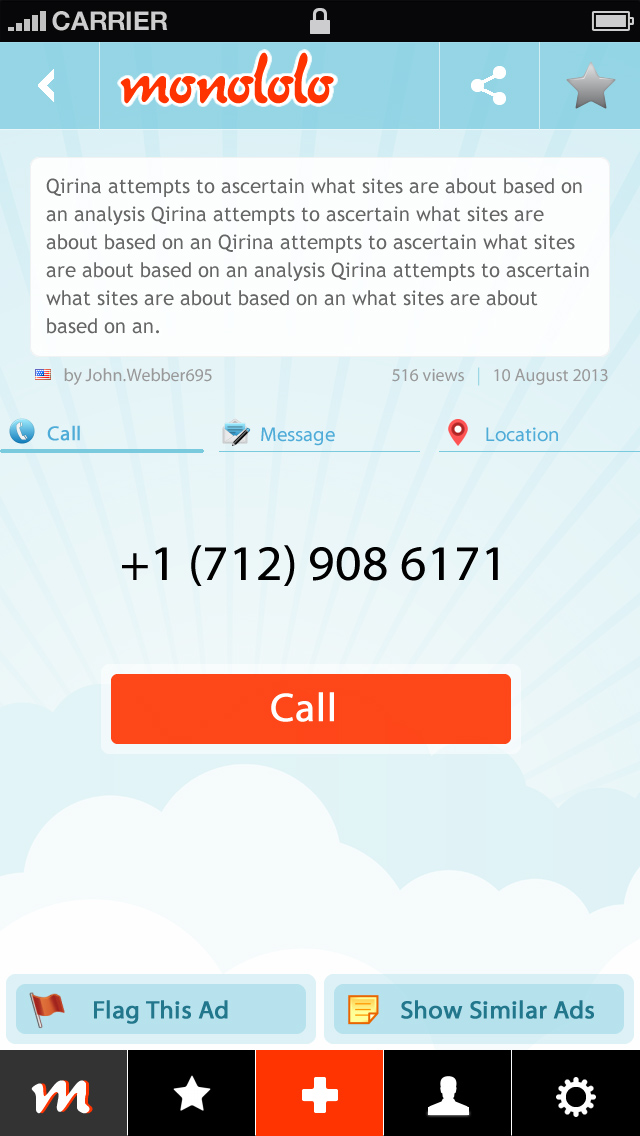Open favorites in the bottom bar
The height and width of the screenshot is (1136, 640).
coord(191,1094)
